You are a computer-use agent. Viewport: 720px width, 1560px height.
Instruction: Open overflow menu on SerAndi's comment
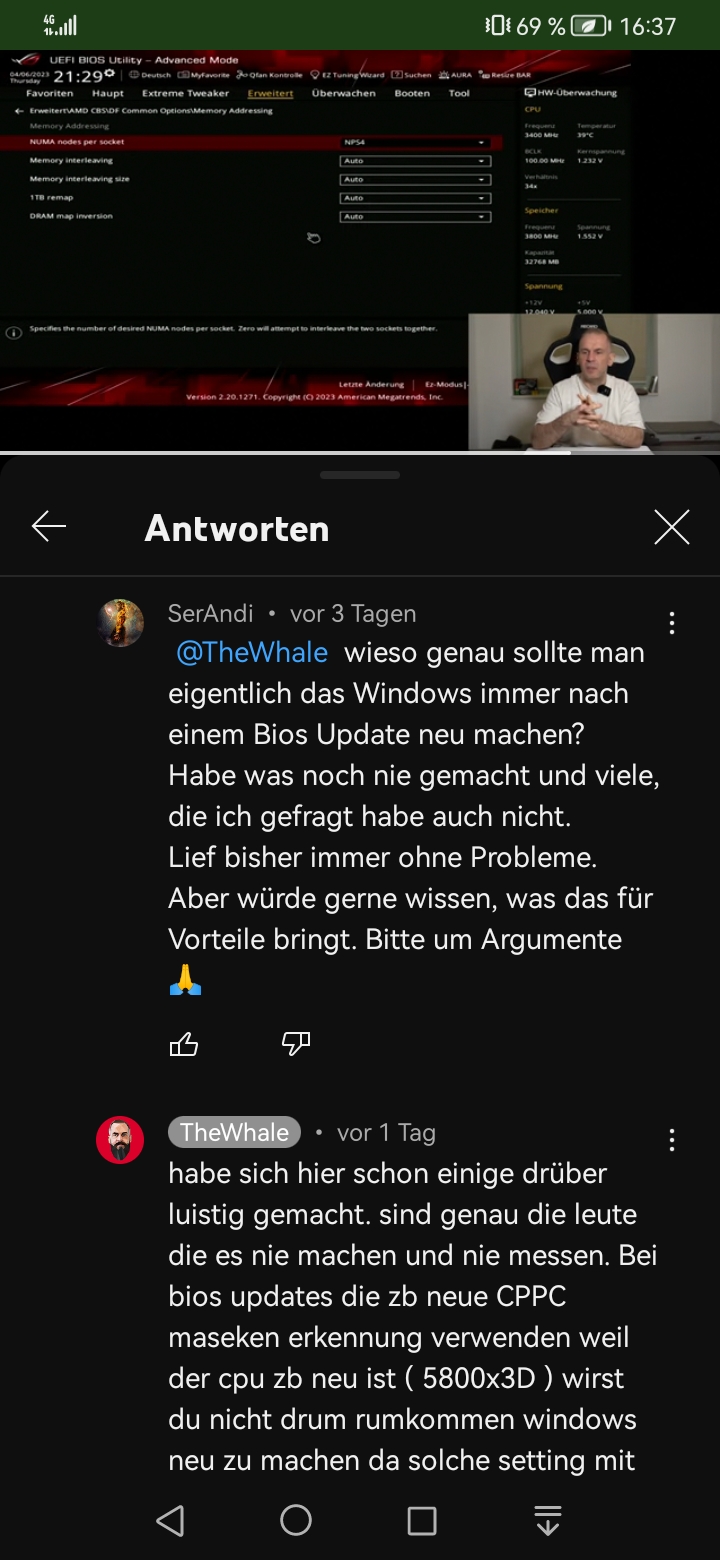coord(671,623)
